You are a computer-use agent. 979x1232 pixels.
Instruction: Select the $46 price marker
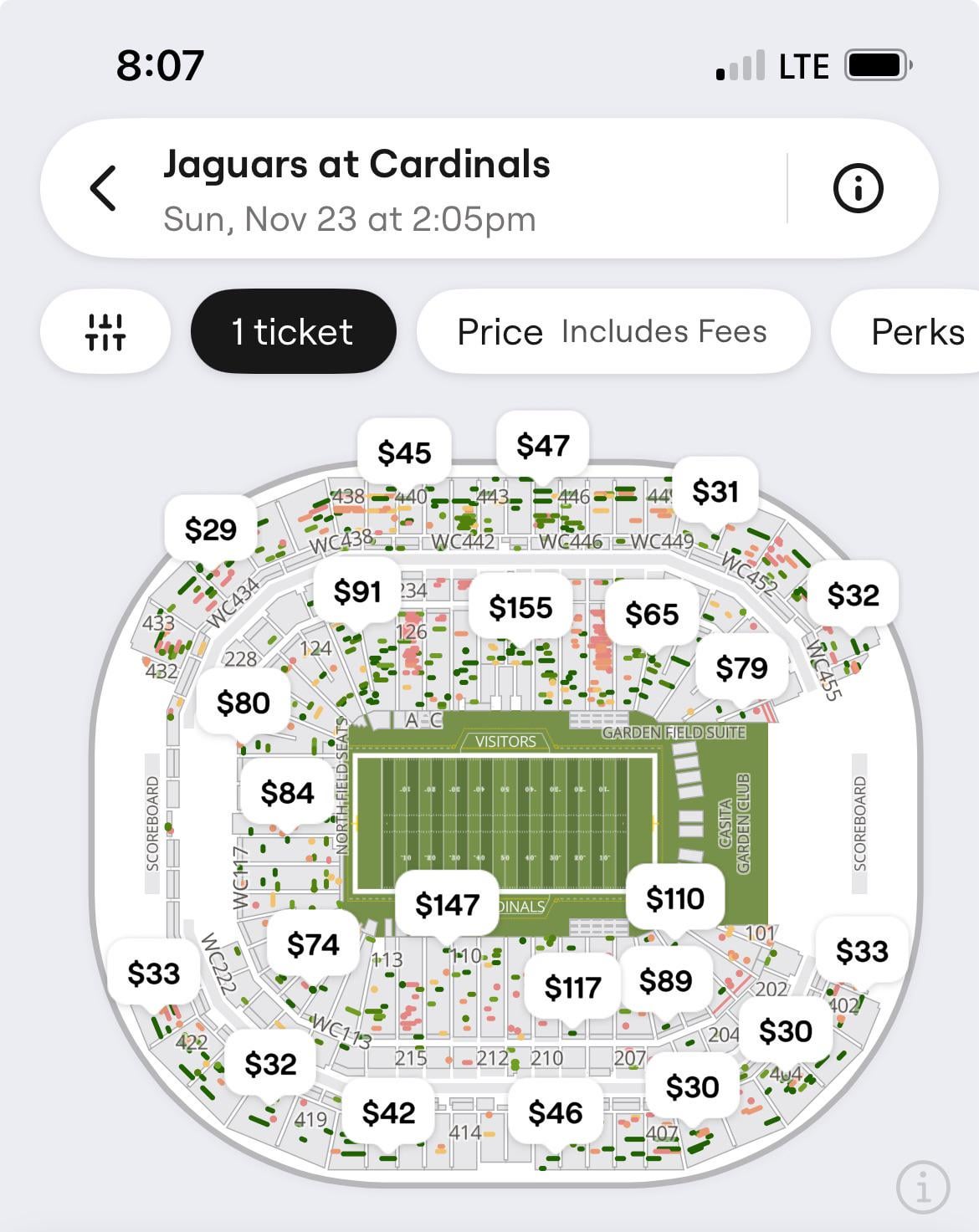pos(555,1113)
